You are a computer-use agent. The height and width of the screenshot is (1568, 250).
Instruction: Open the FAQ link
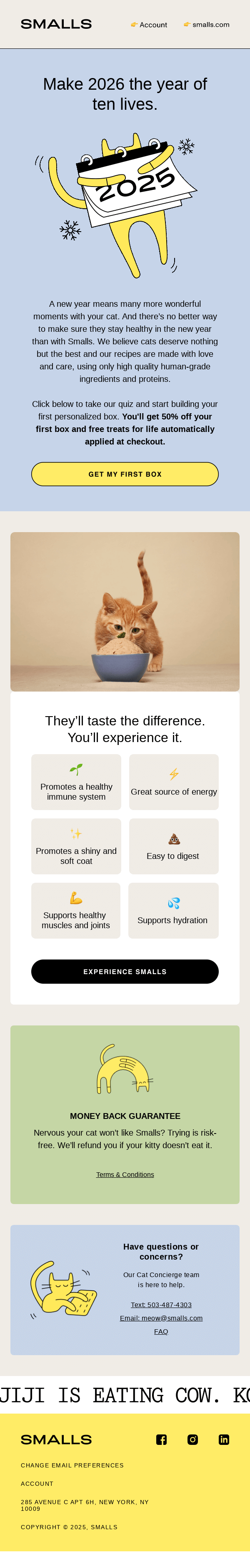click(x=160, y=1332)
